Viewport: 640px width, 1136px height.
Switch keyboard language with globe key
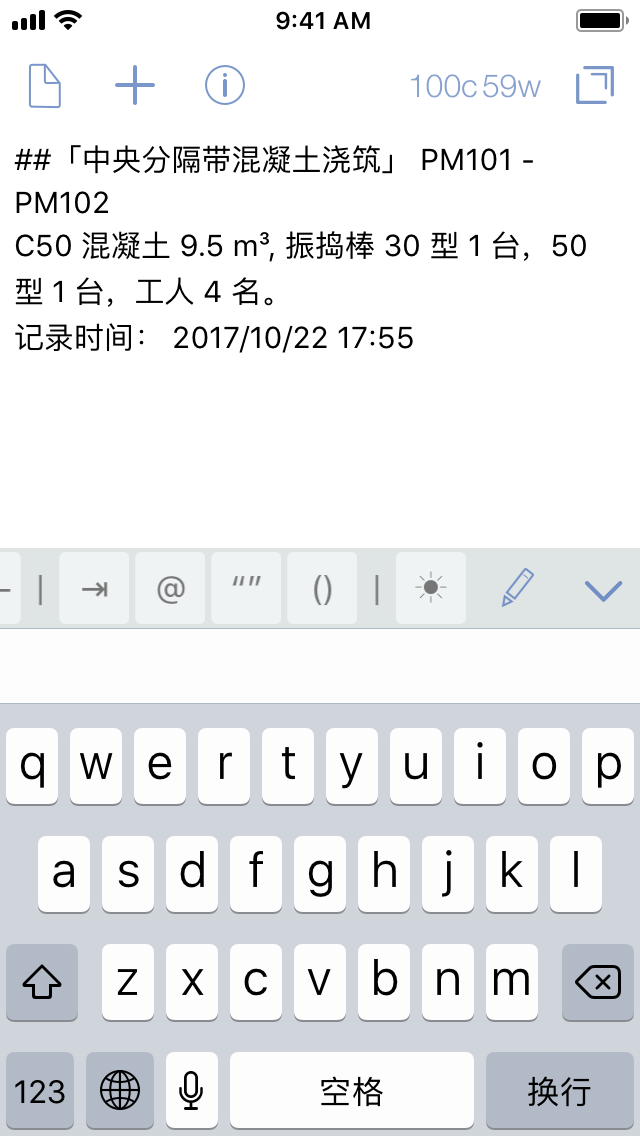120,1091
